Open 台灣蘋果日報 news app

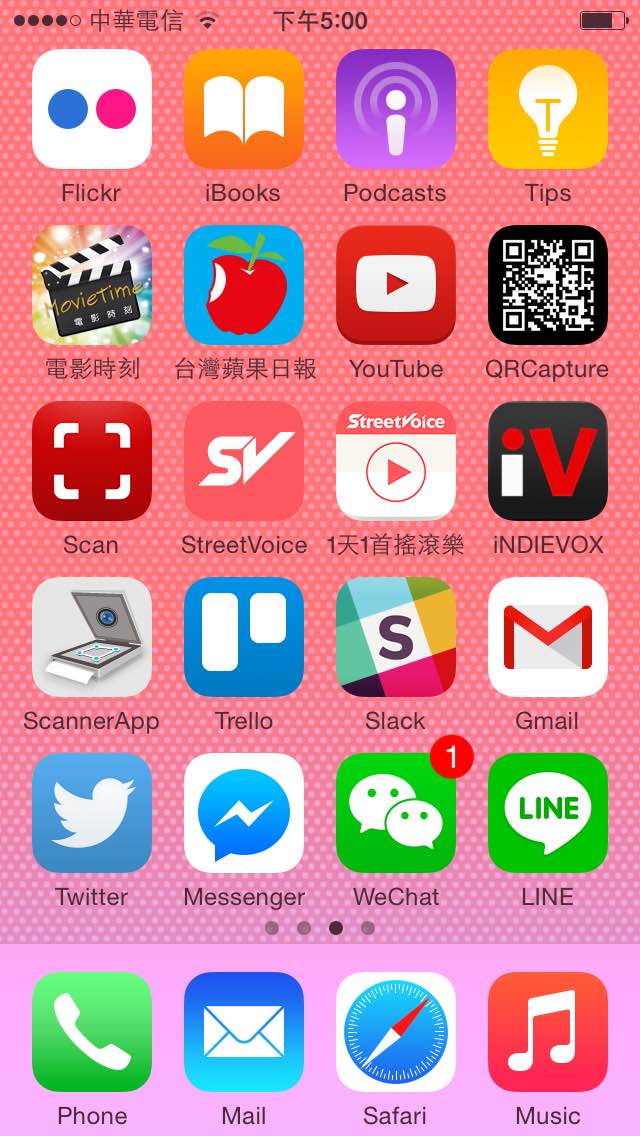(x=244, y=285)
